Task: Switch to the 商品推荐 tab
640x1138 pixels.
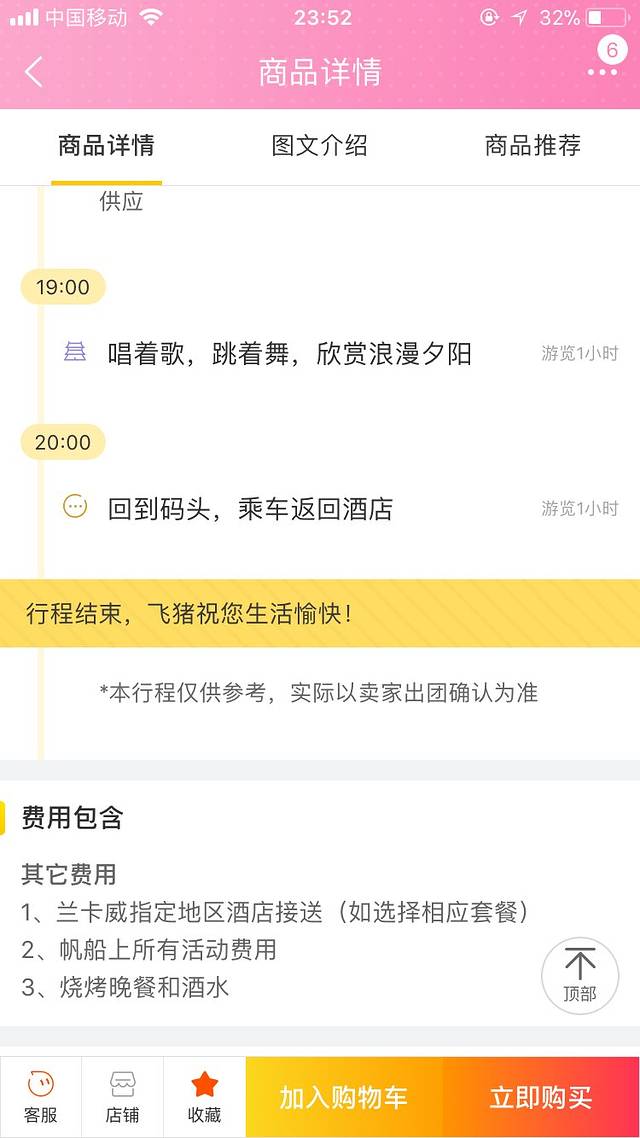Action: 532,146
